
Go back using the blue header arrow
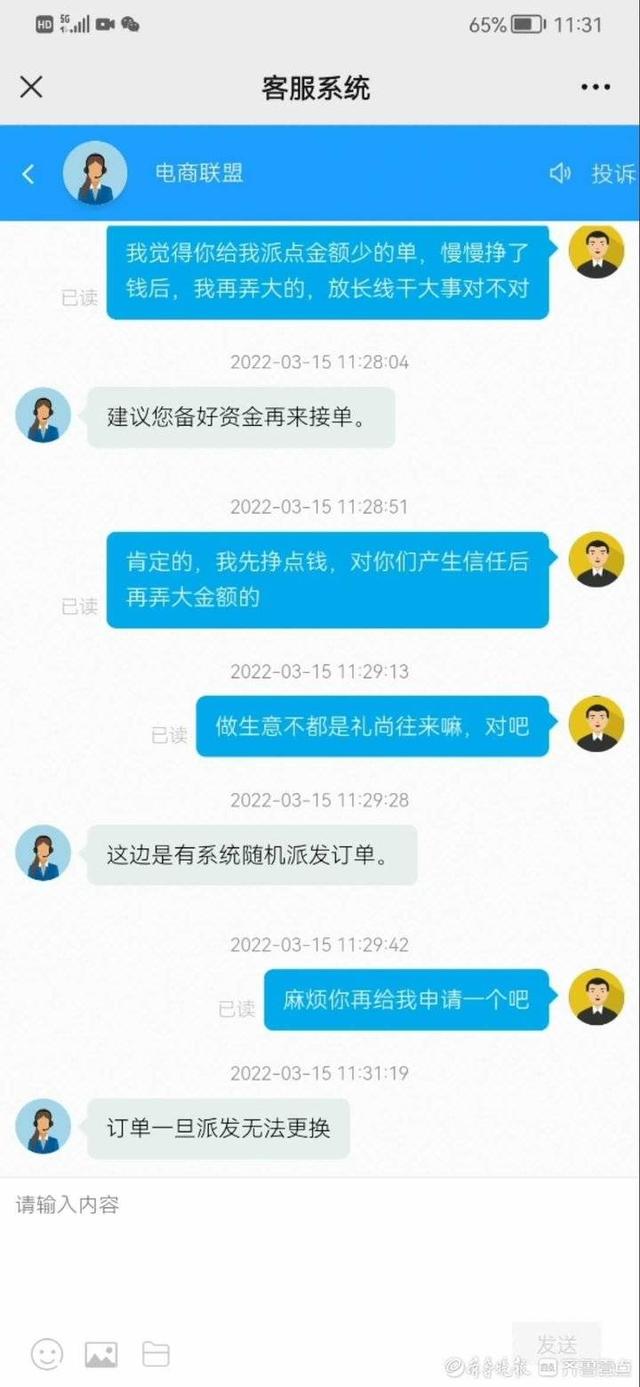tap(28, 174)
